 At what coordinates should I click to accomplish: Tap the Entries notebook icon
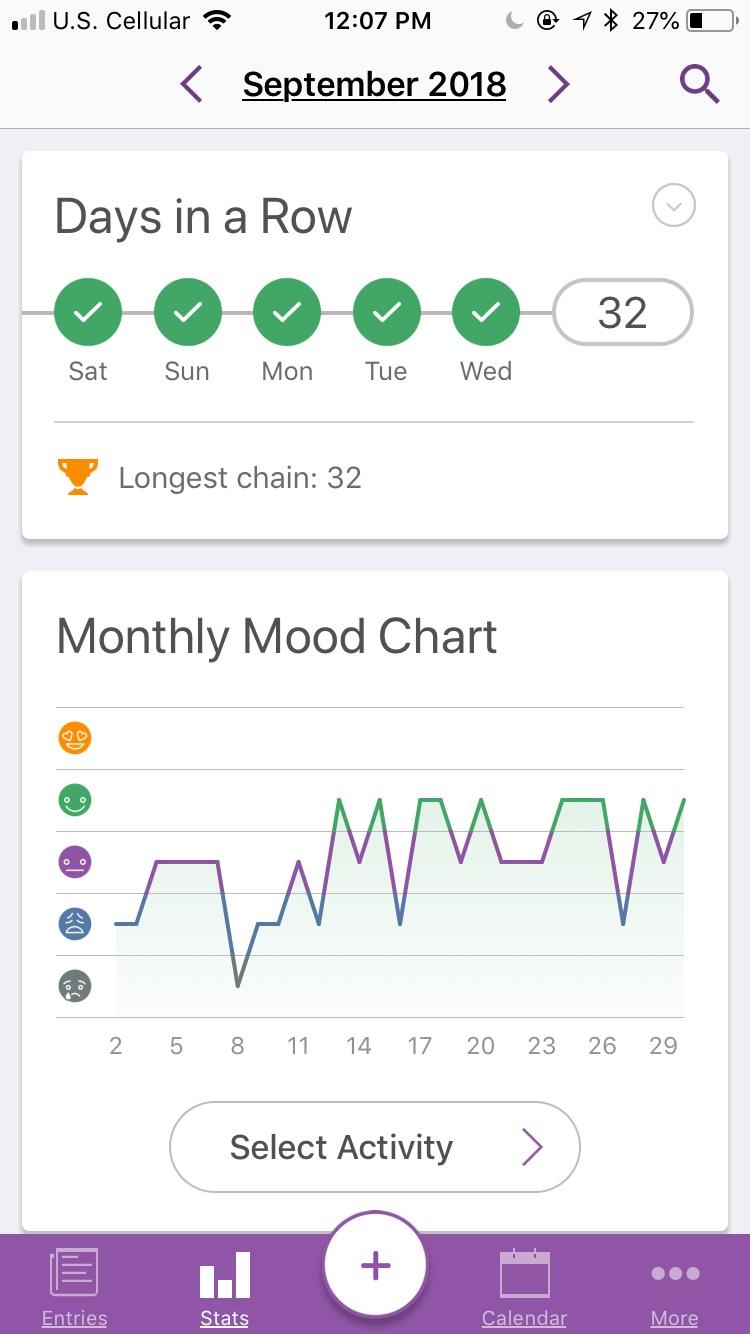(x=73, y=1271)
